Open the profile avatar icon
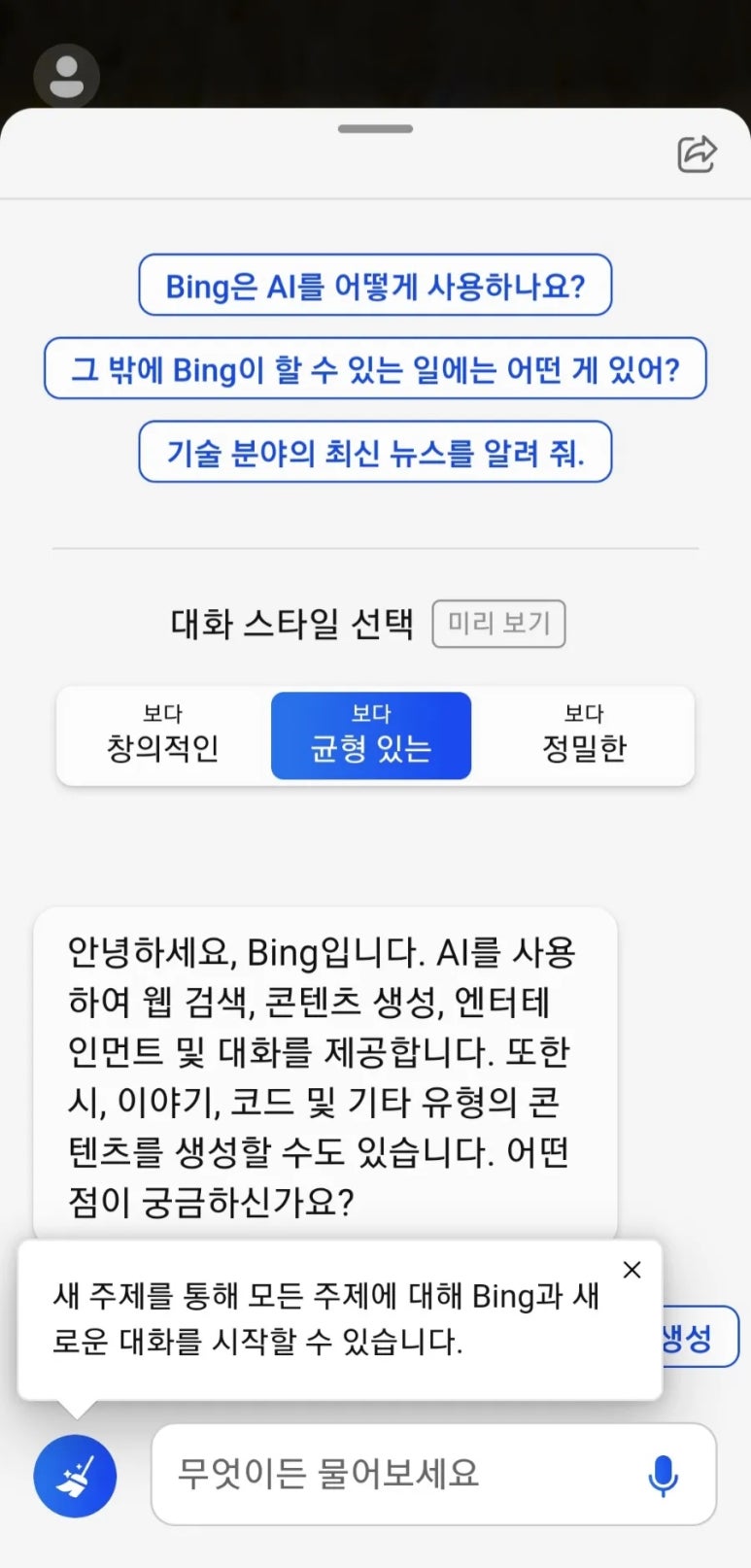This screenshot has width=751, height=1568. pyautogui.click(x=66, y=76)
